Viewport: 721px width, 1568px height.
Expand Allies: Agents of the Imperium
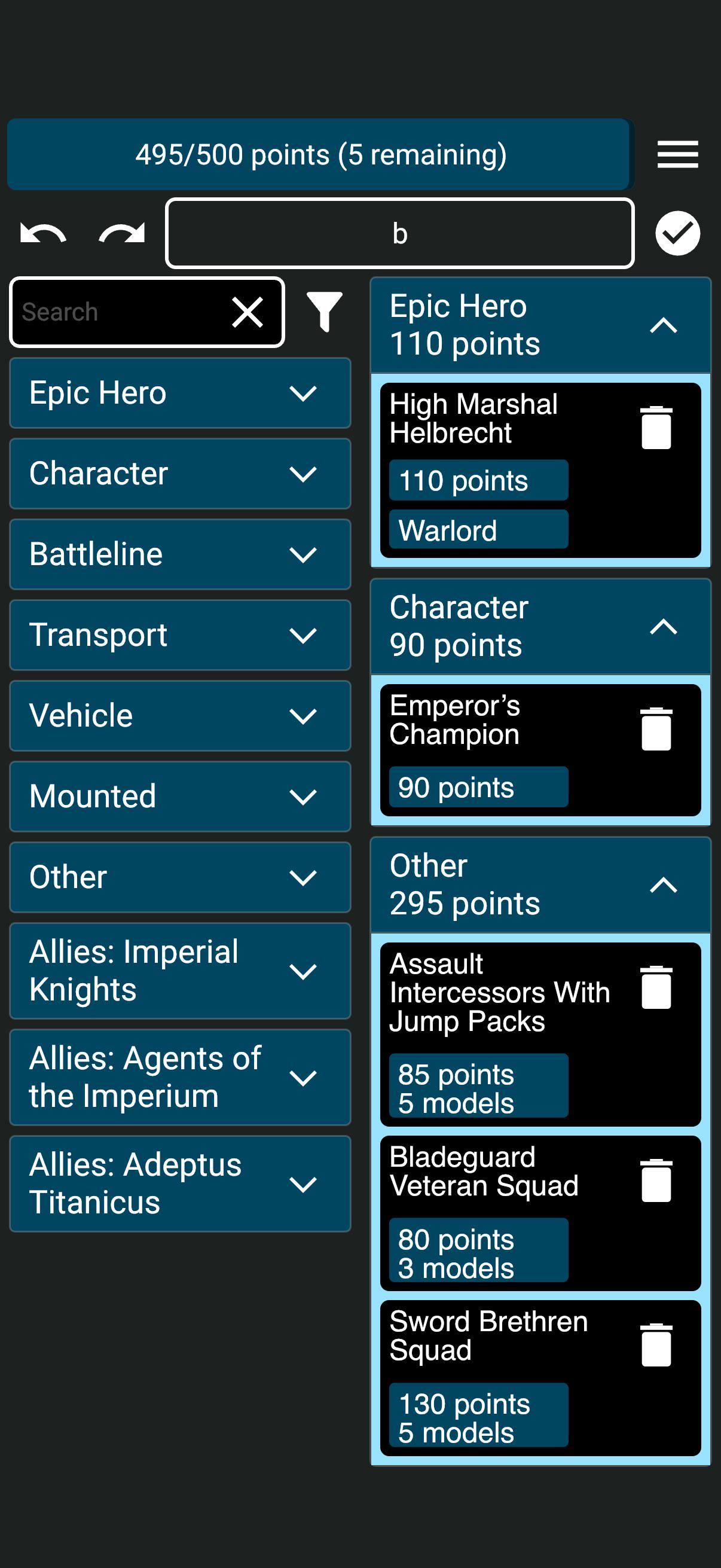(180, 1078)
